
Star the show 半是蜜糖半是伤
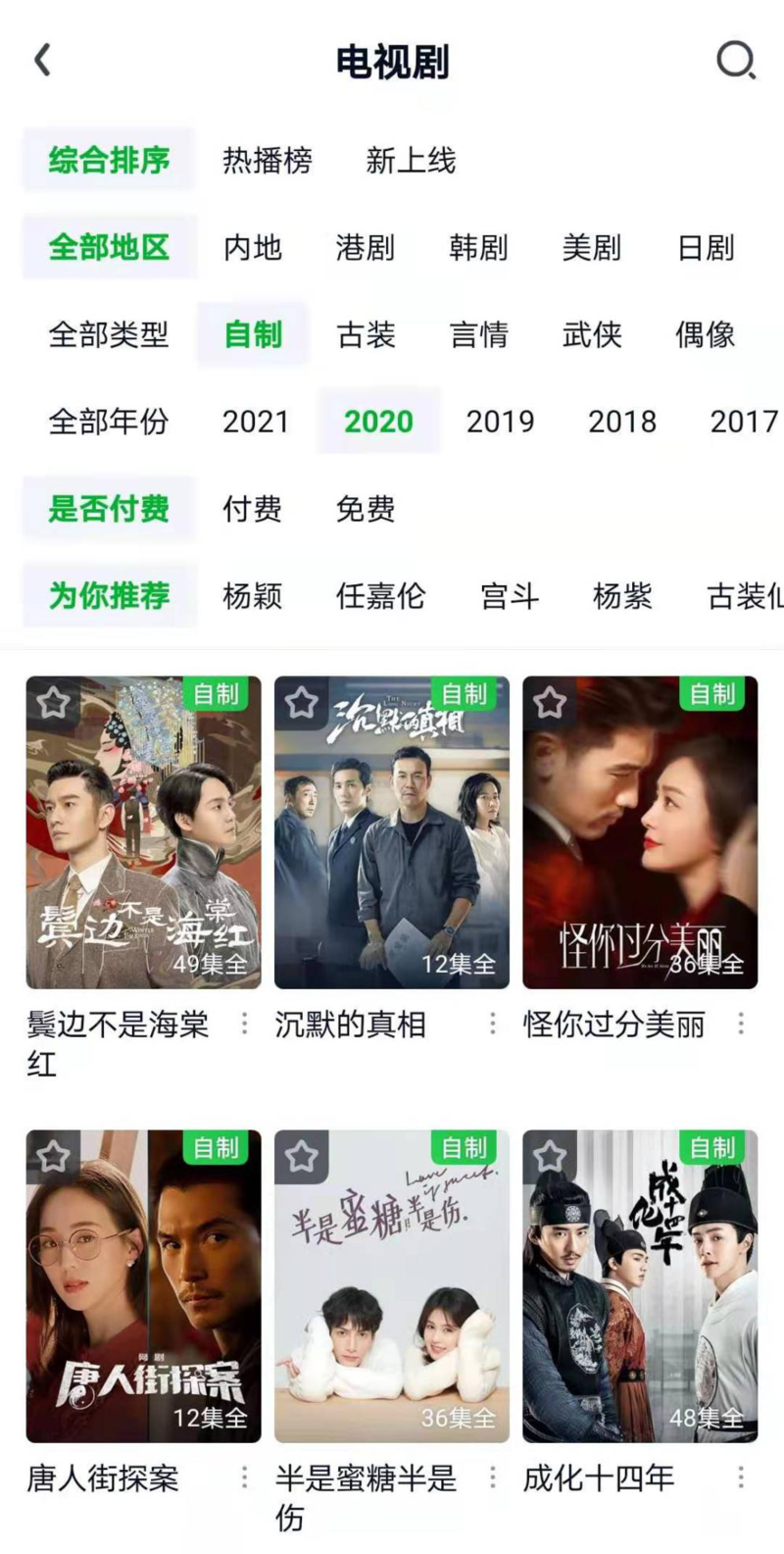[x=302, y=1156]
